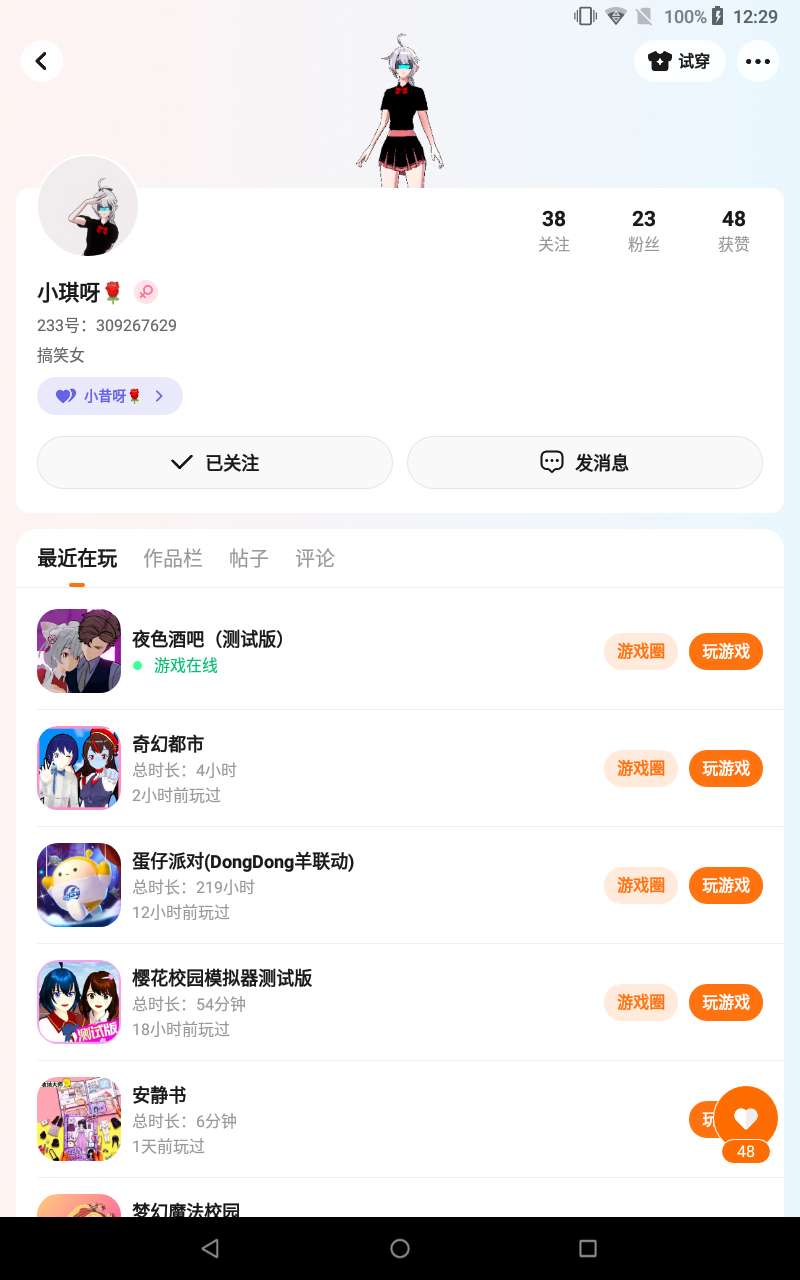Tap the system home button
Screen dimensions: 800x1280
[x=400, y=1248]
